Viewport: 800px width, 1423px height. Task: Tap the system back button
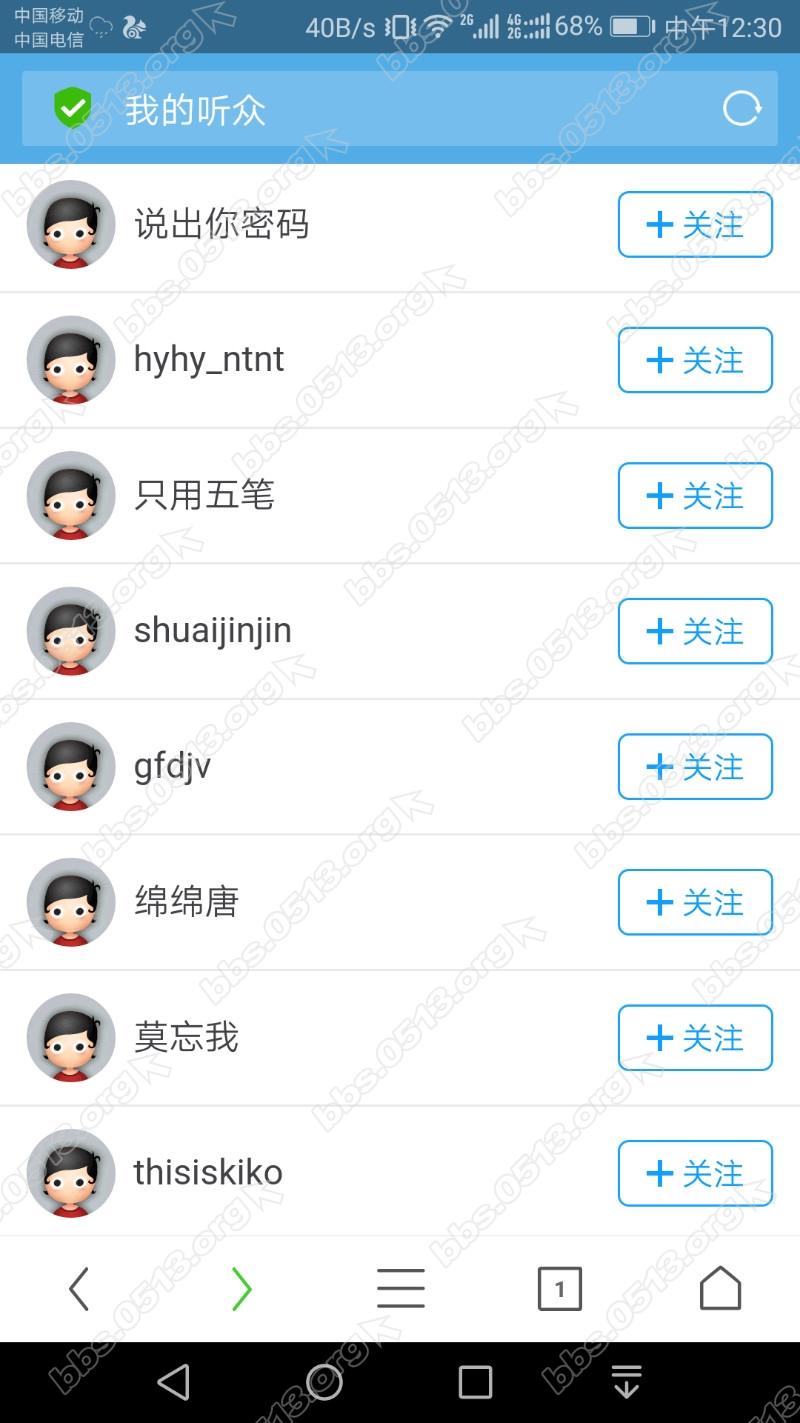[x=174, y=1382]
